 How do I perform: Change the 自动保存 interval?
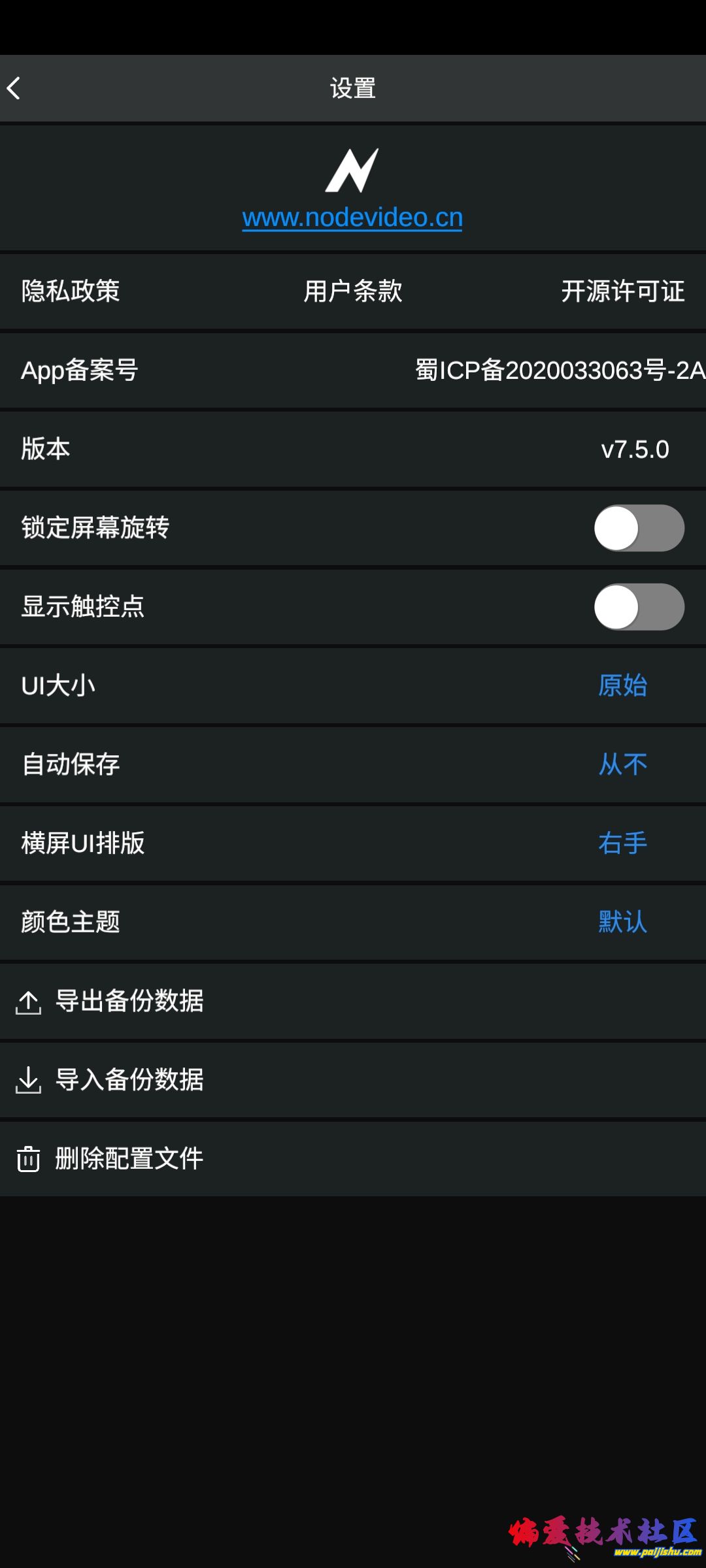(x=622, y=764)
